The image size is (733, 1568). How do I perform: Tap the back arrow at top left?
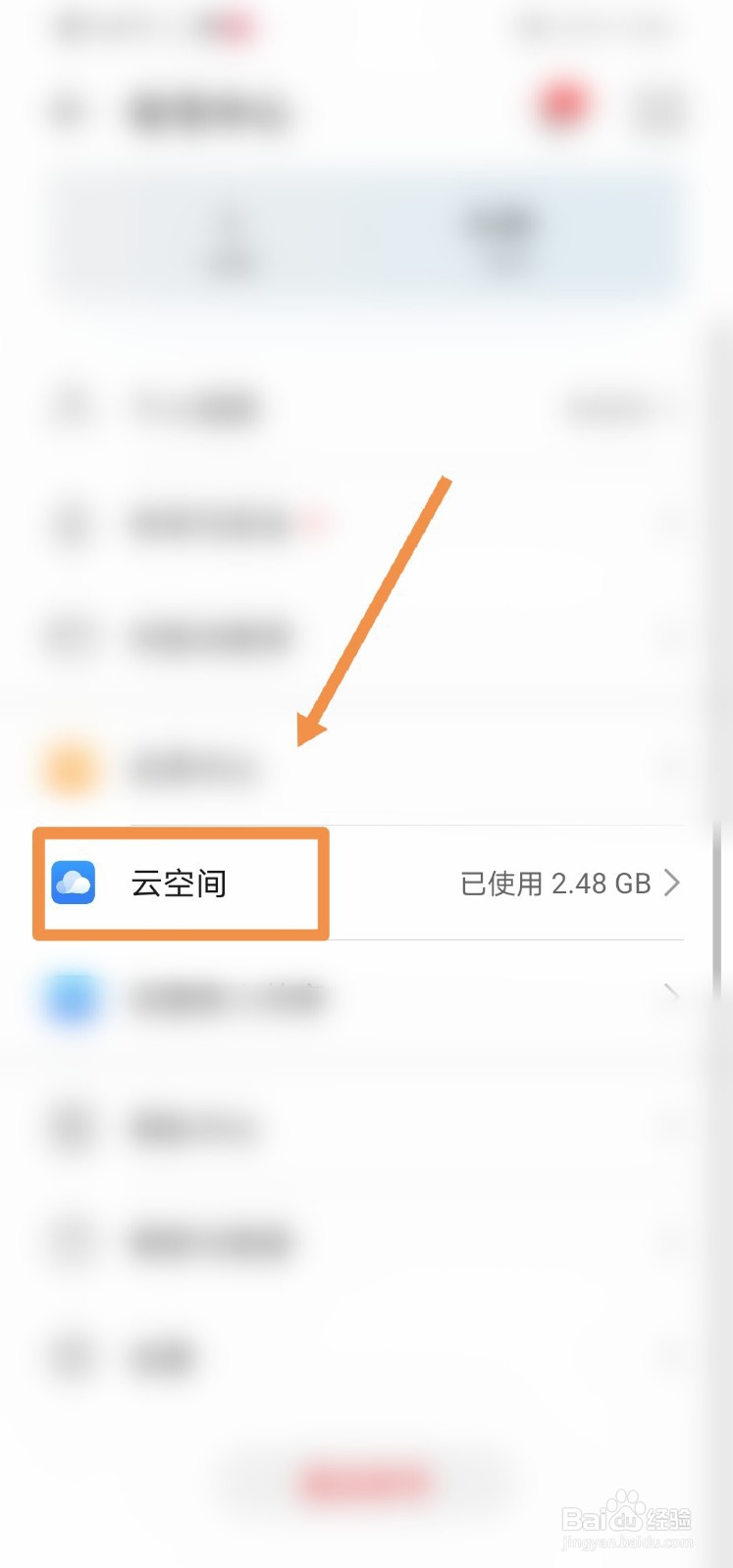65,110
